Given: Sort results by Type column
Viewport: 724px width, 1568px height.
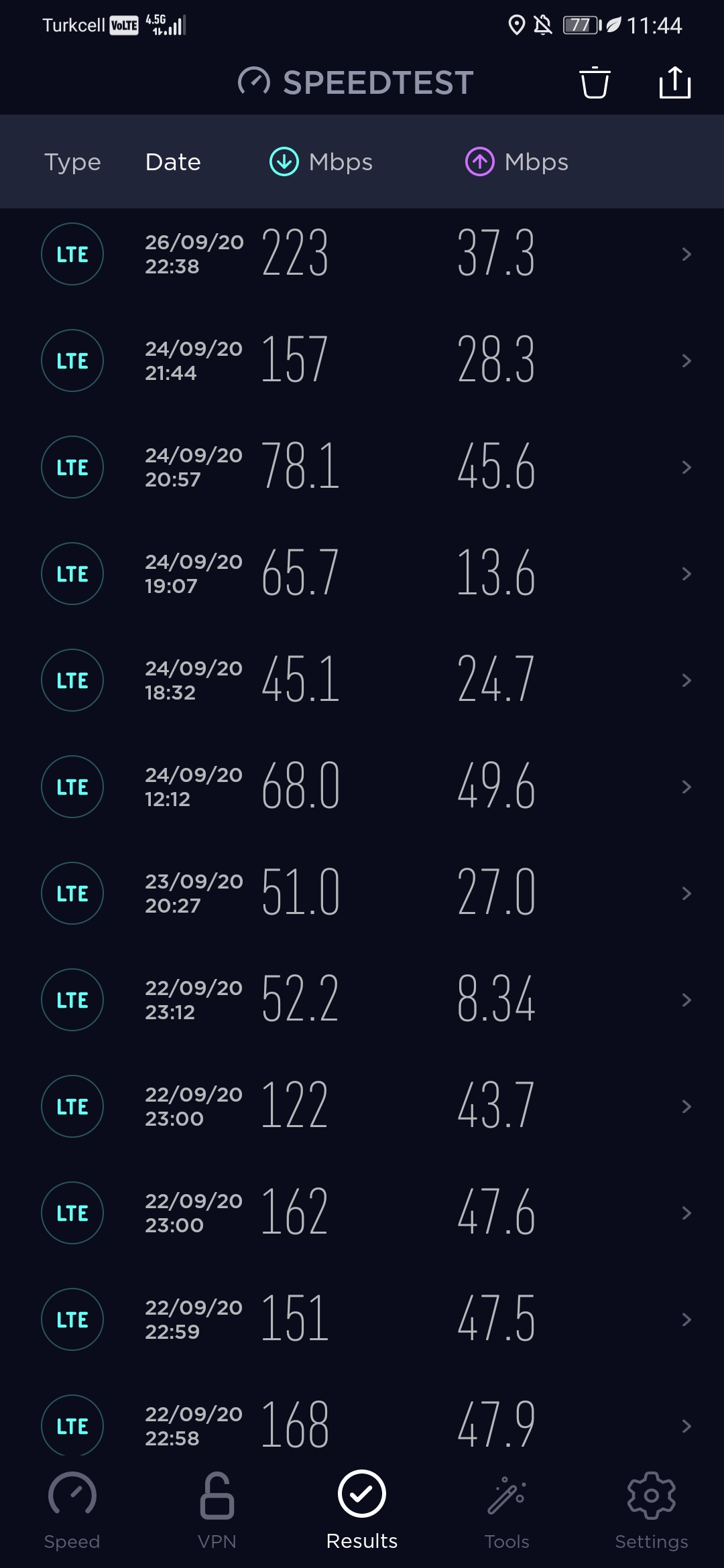Looking at the screenshot, I should click(72, 161).
